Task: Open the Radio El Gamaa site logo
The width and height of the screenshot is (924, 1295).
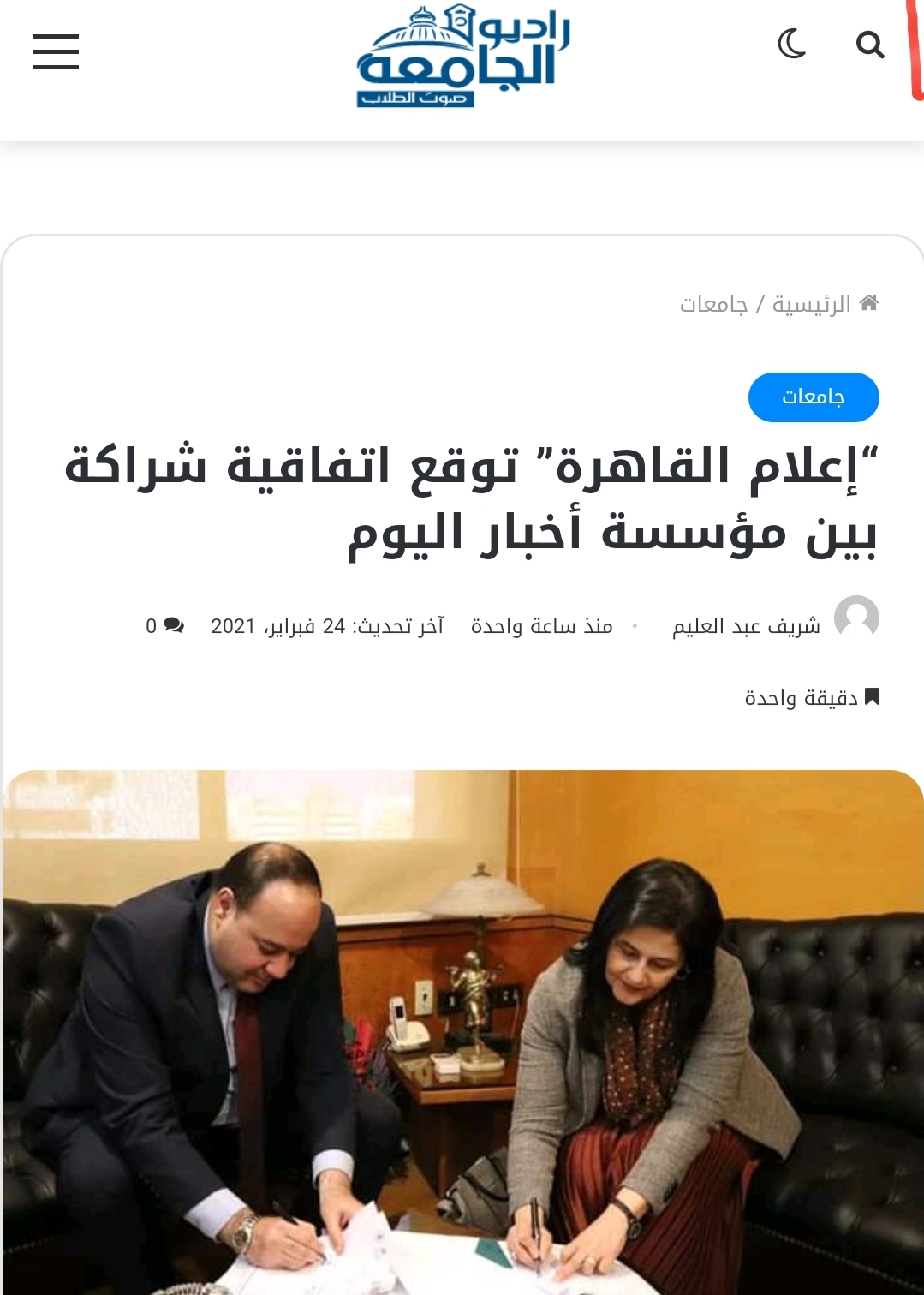Action: point(462,57)
